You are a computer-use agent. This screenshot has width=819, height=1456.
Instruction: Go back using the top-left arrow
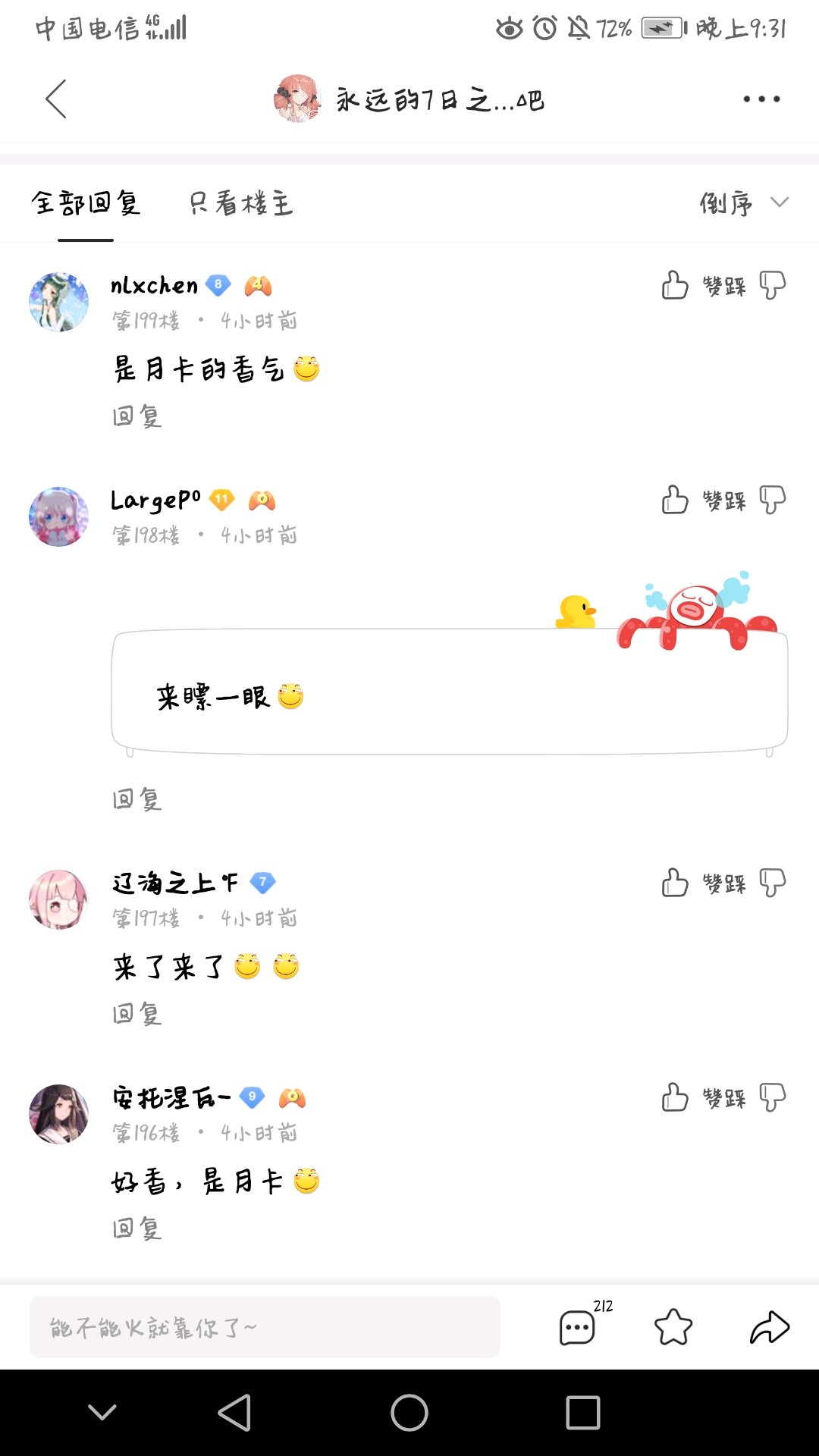point(56,99)
